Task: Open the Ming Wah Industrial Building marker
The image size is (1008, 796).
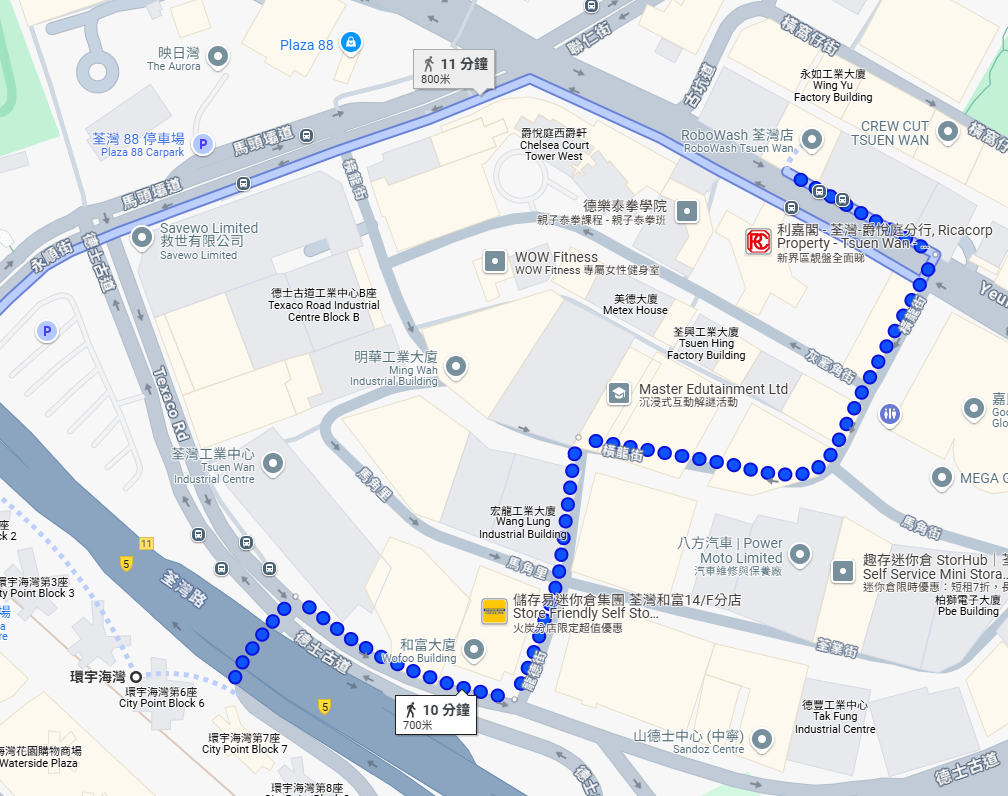Action: (457, 367)
